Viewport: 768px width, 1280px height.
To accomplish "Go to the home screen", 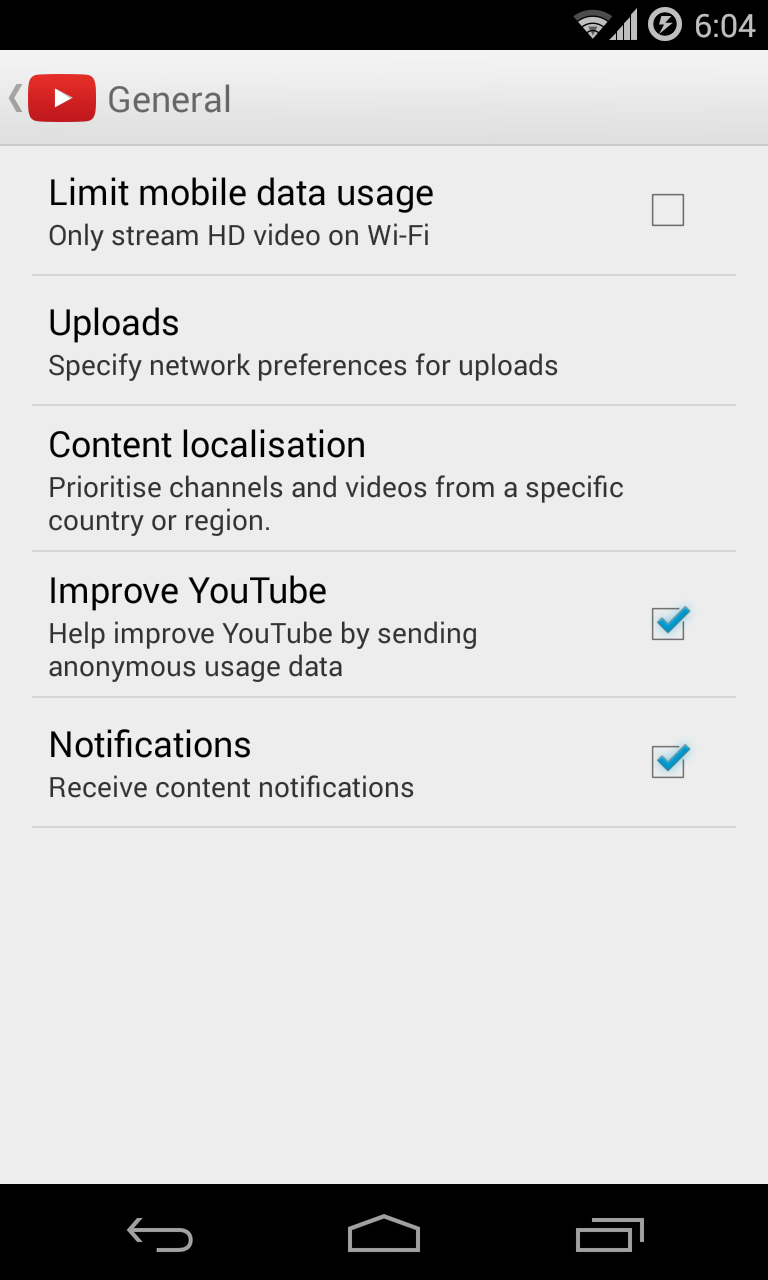I will tap(384, 1234).
